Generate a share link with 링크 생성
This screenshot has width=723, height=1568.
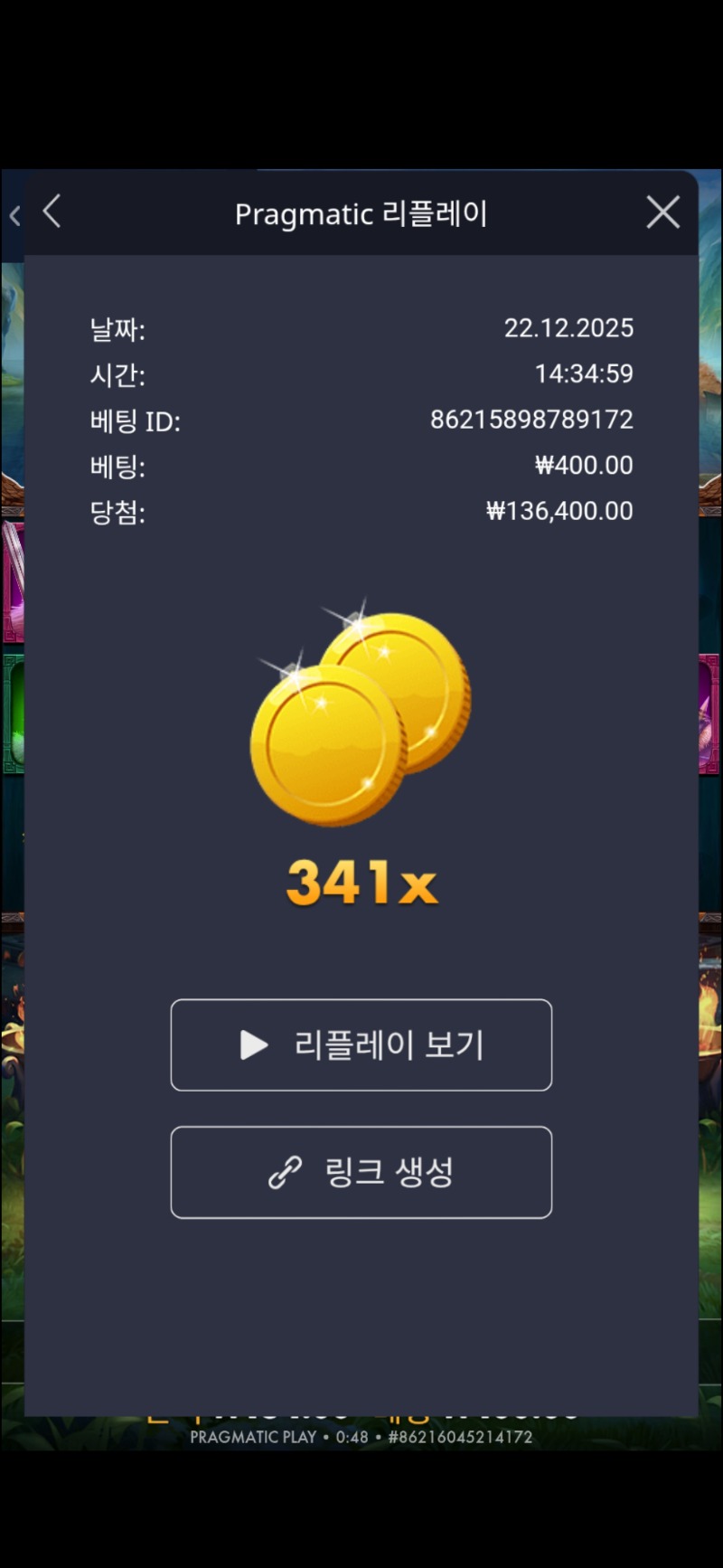click(361, 1173)
